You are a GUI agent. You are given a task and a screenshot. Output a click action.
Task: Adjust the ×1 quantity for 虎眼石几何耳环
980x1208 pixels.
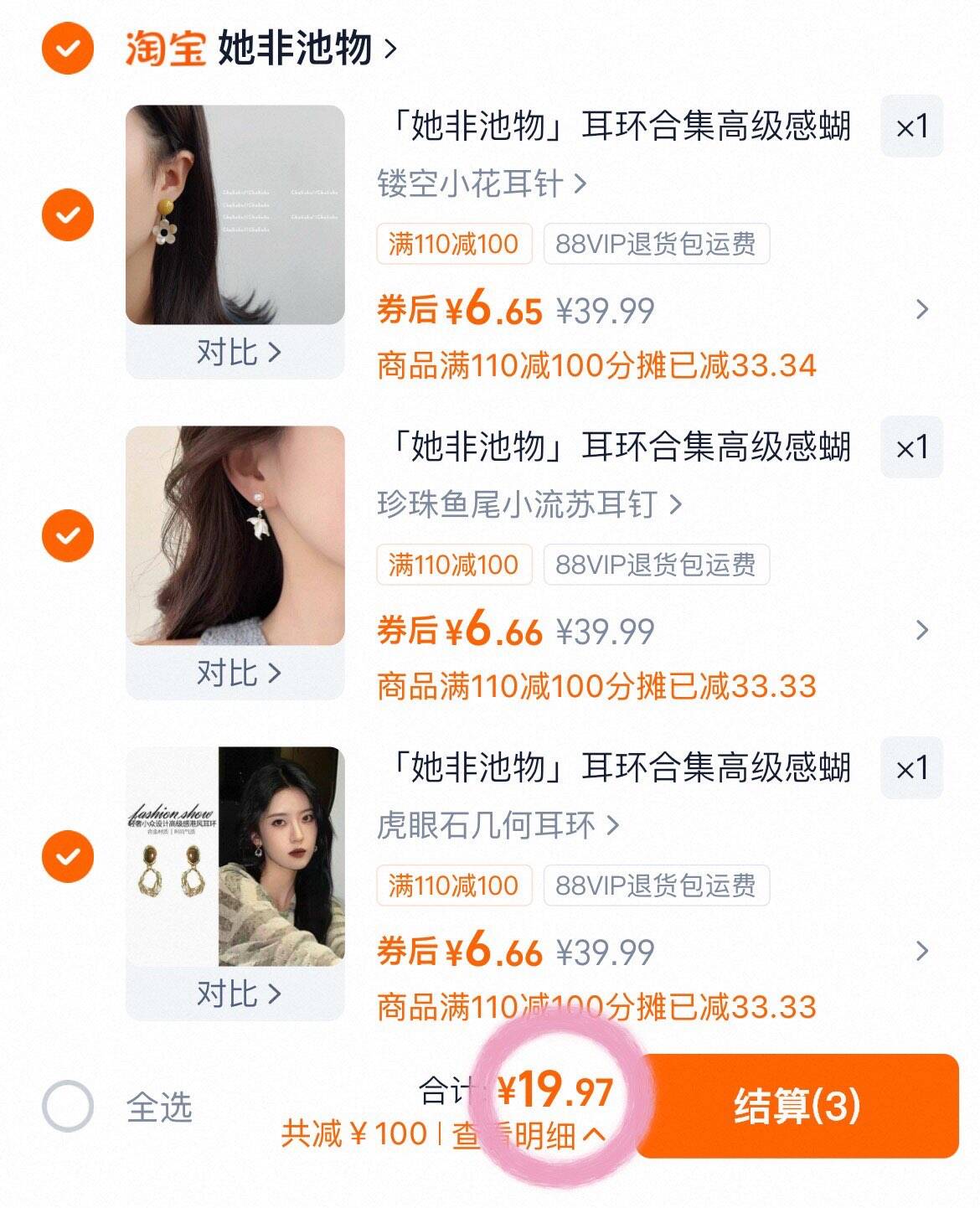[911, 769]
